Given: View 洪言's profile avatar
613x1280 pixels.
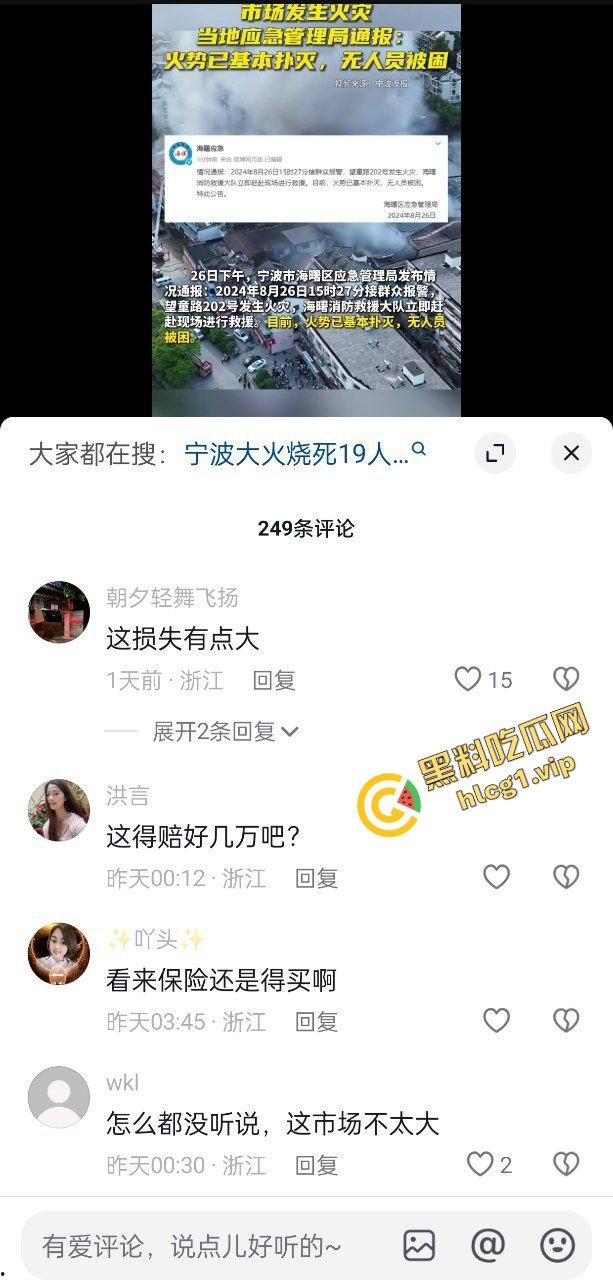Looking at the screenshot, I should pyautogui.click(x=59, y=810).
